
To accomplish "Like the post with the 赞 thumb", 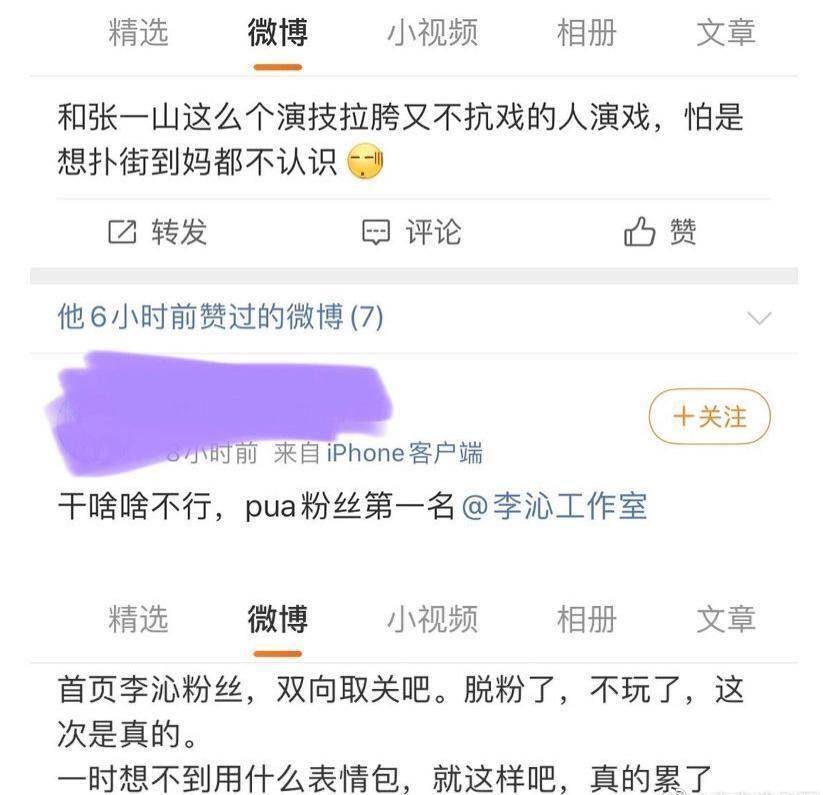I will (660, 233).
